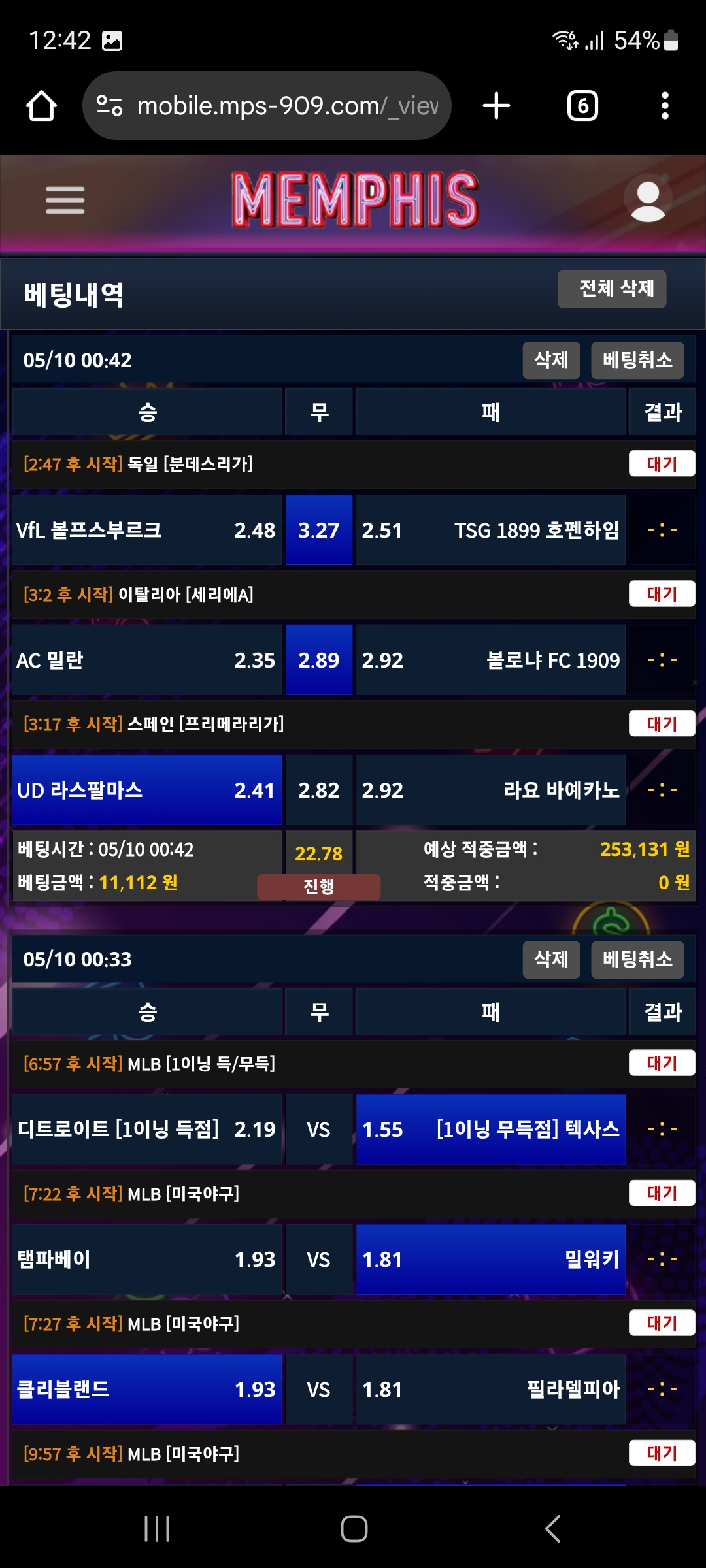
Task: Delete the 05/10 00:33 bet with 삭제
Action: tap(551, 959)
